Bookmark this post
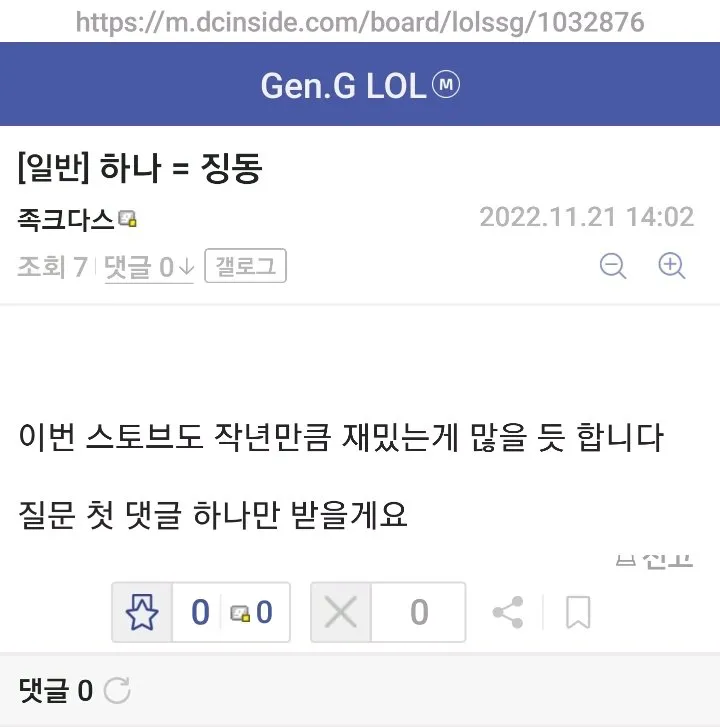The height and width of the screenshot is (727, 720). [577, 612]
